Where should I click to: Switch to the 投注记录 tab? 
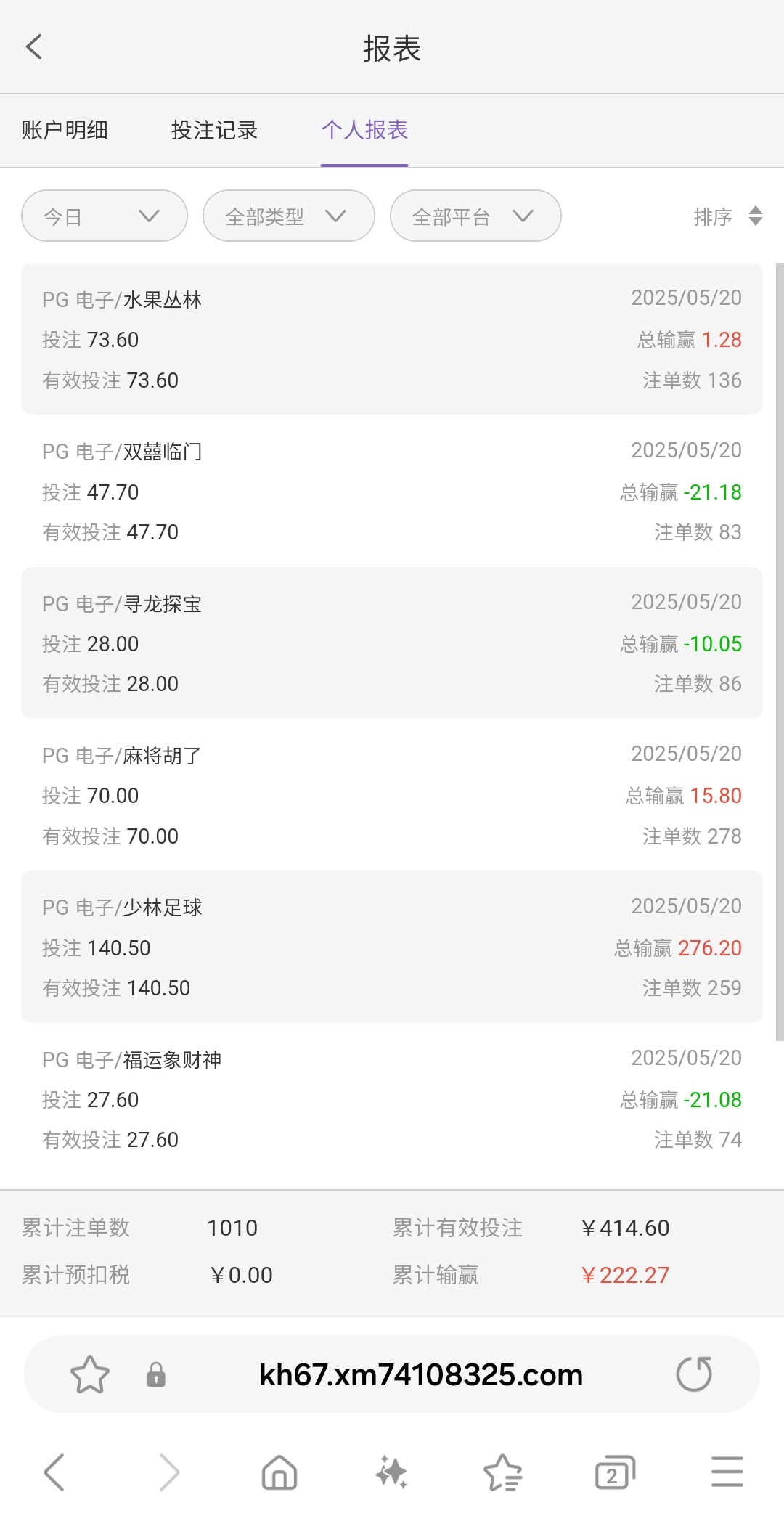tap(214, 130)
